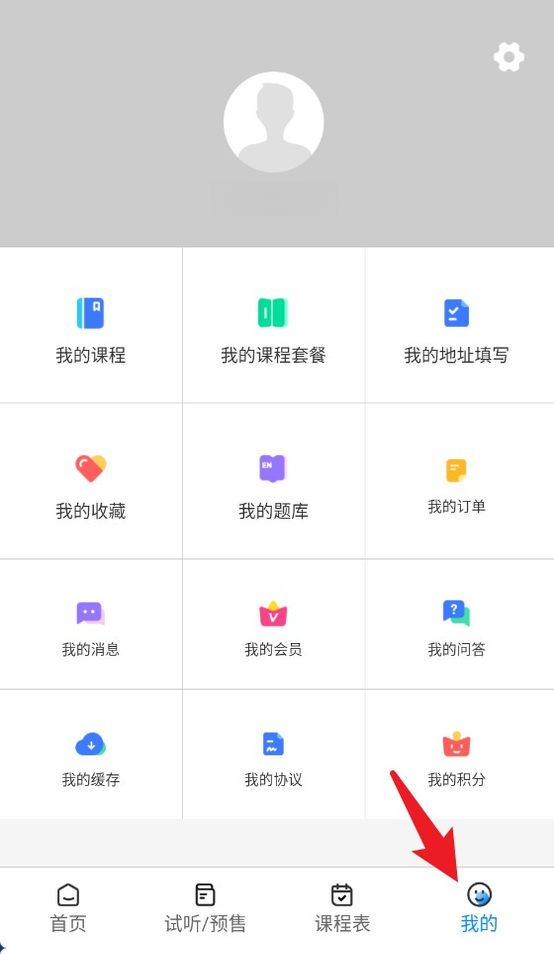View 我的协议

point(274,754)
